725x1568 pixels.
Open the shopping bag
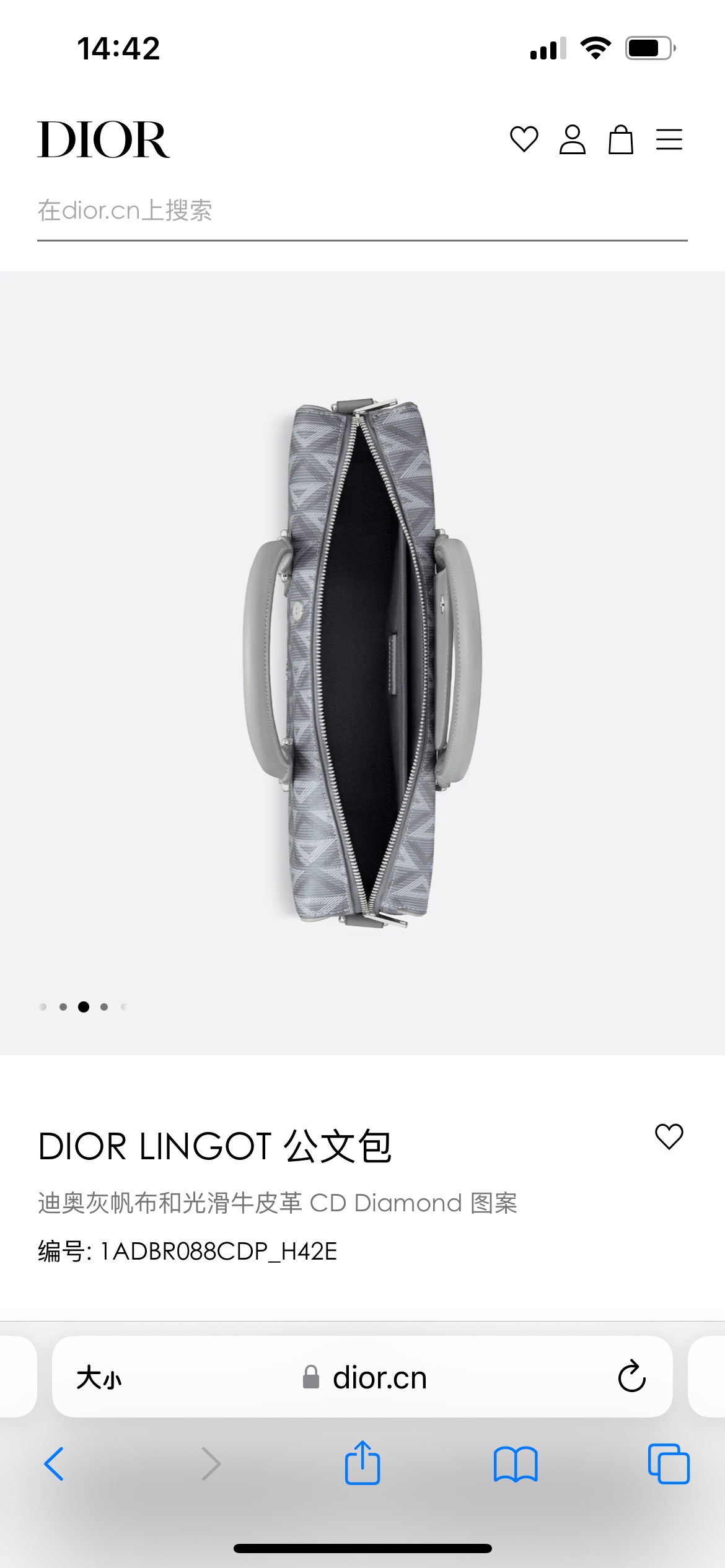[x=620, y=139]
